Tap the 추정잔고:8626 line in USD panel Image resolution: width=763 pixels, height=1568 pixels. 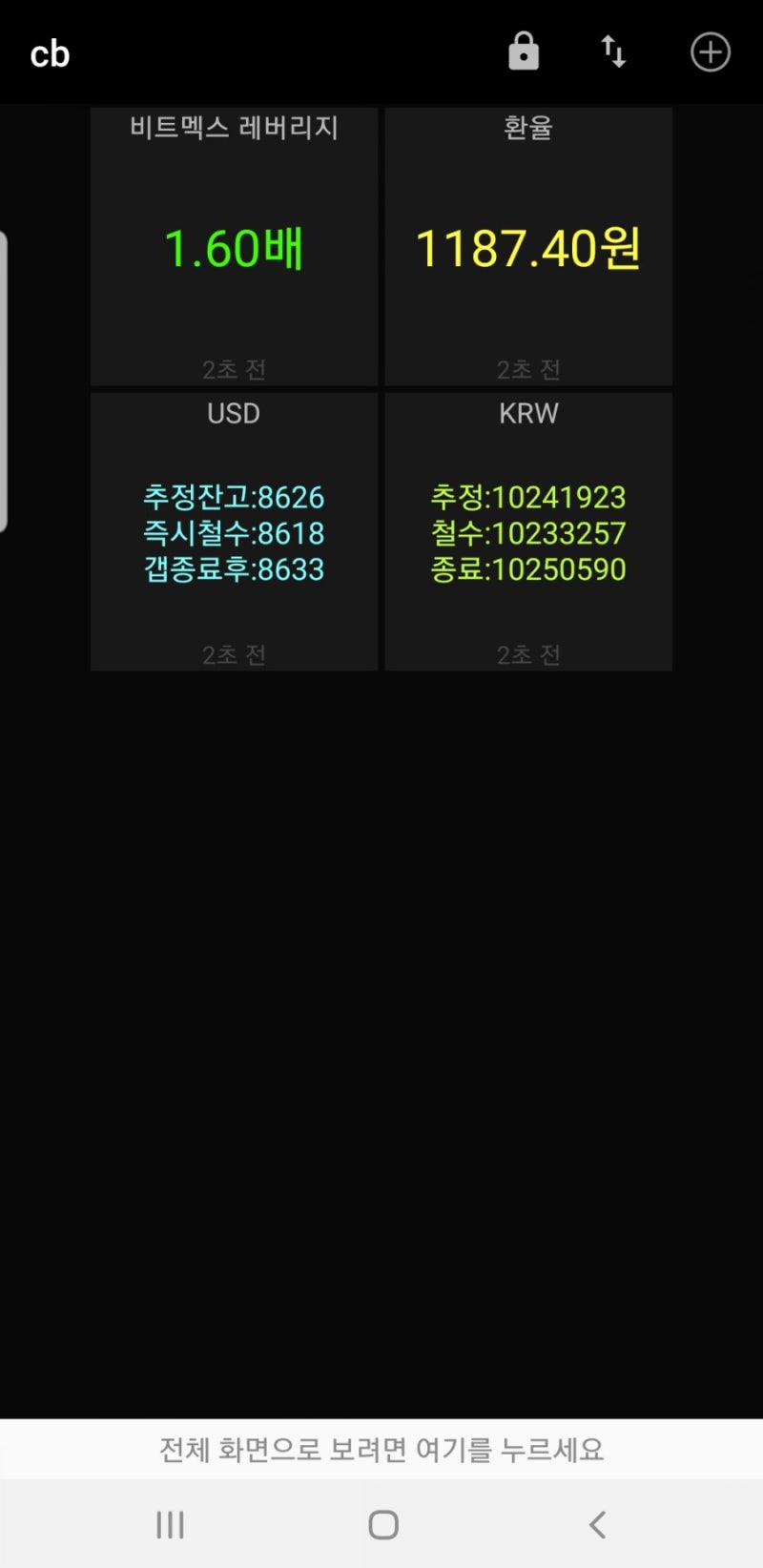pyautogui.click(x=233, y=497)
